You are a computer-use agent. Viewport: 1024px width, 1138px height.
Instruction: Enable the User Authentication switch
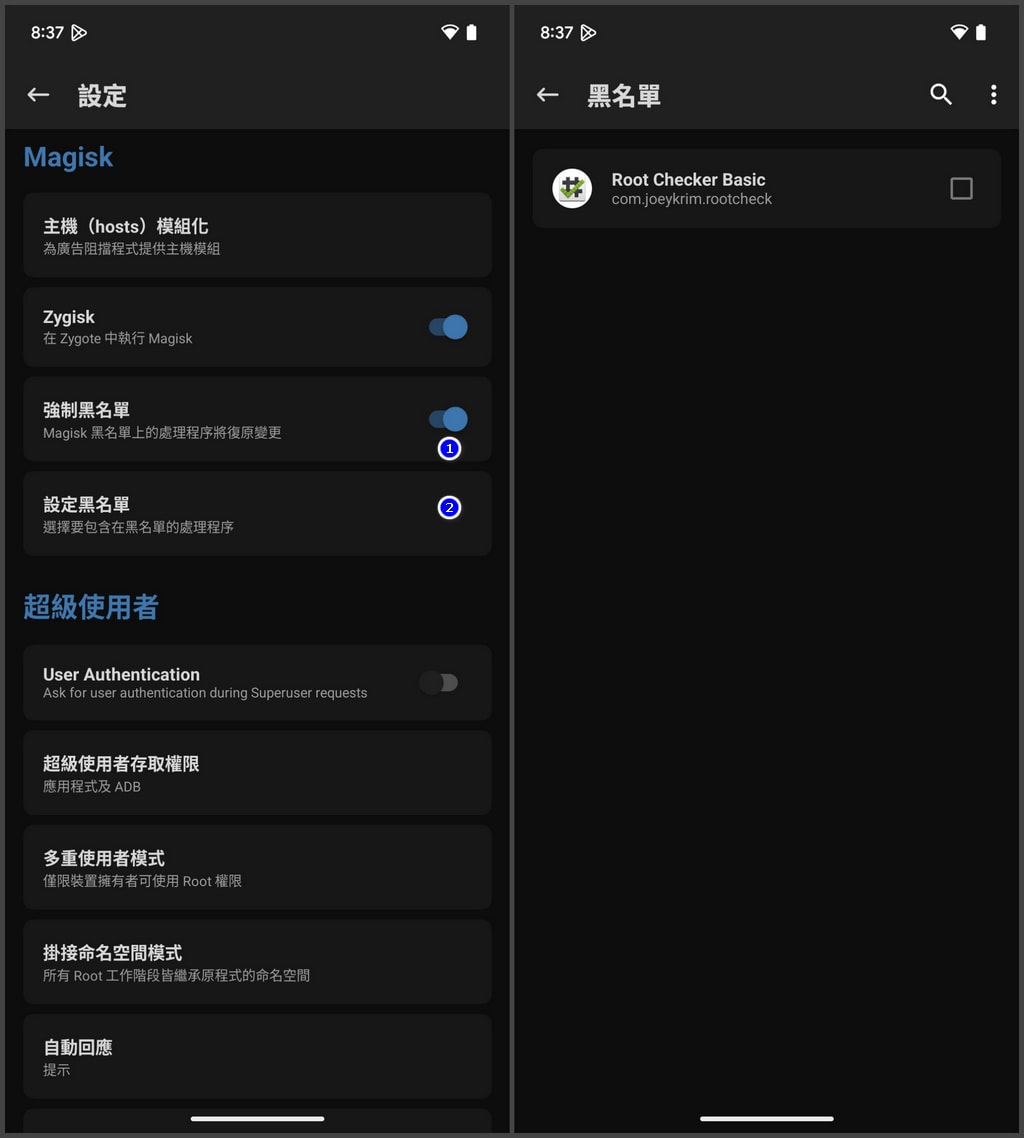coord(438,682)
